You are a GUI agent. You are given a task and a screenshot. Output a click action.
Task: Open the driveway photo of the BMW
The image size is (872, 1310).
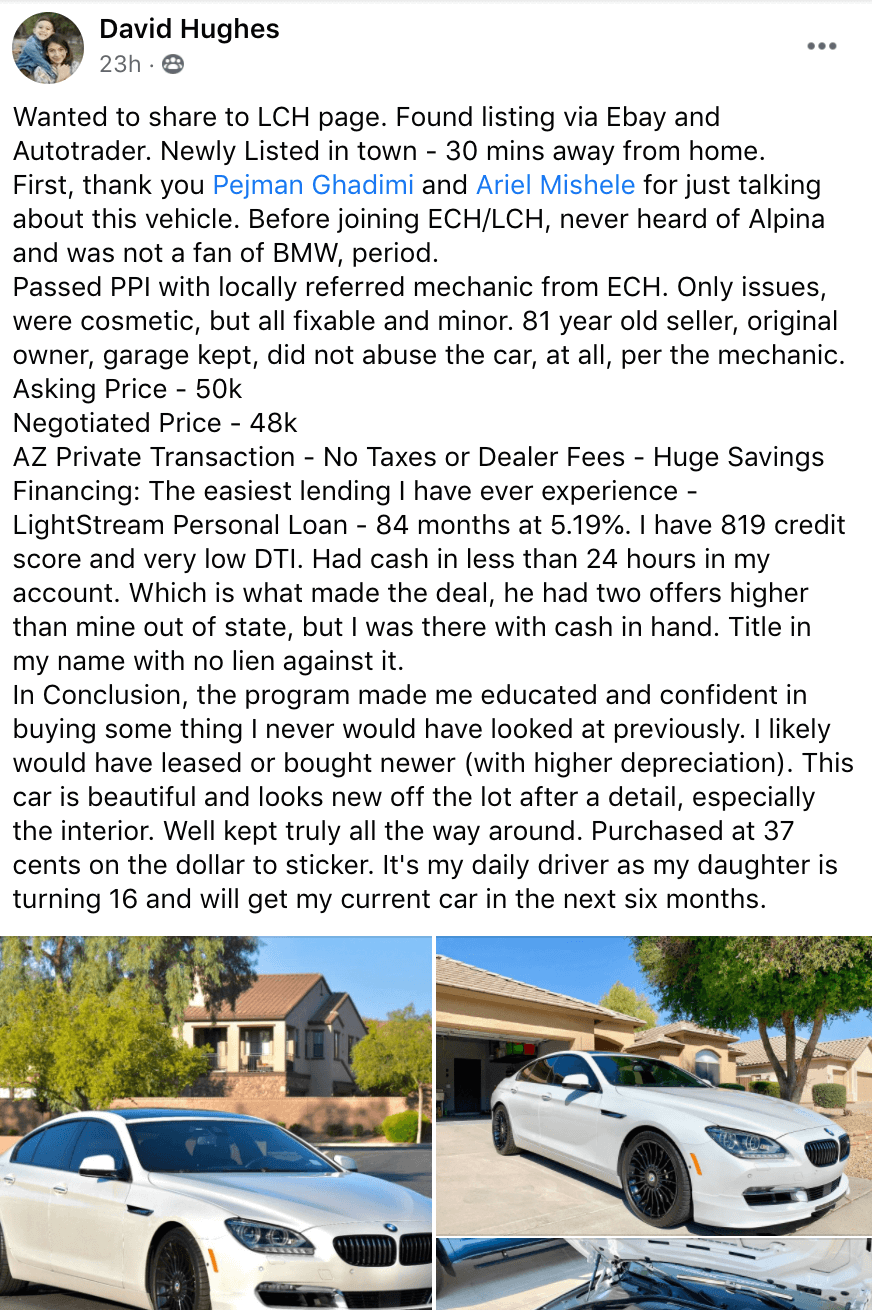tap(654, 1084)
